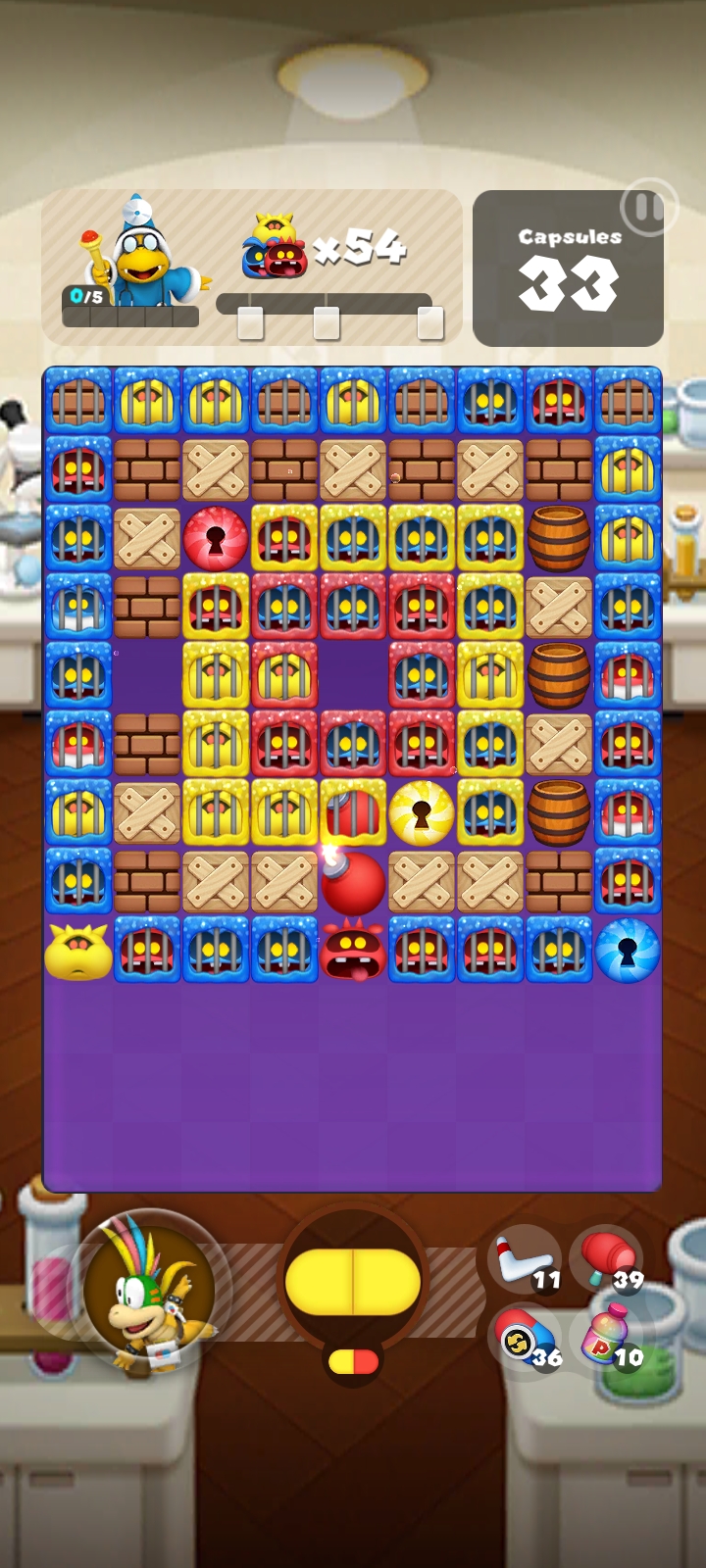Viewport: 706px width, 1568px height.
Task: Tap the yellow capsule to rotate it
Action: coord(353,1281)
